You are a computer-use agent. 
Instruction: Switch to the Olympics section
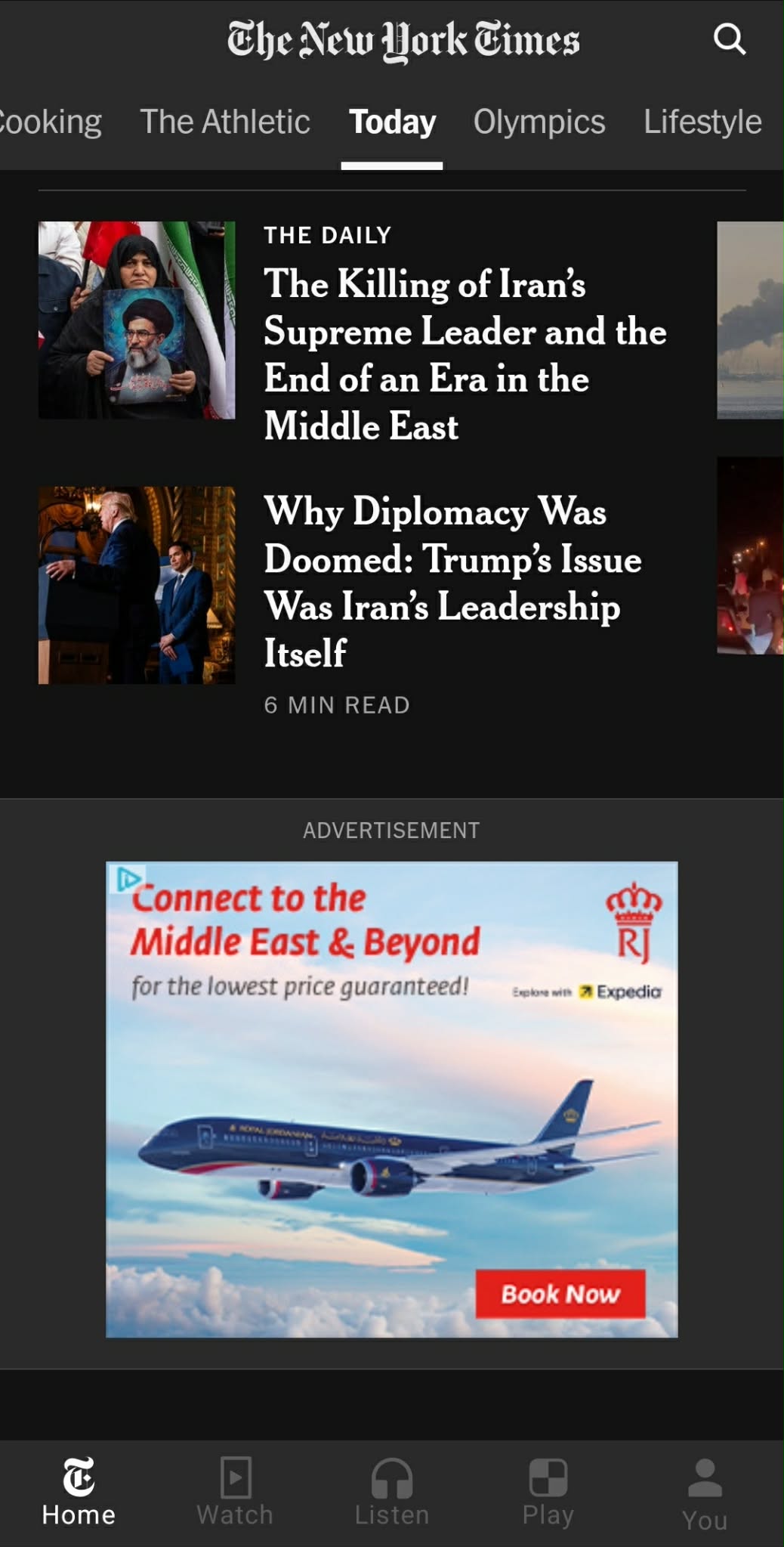tap(539, 122)
